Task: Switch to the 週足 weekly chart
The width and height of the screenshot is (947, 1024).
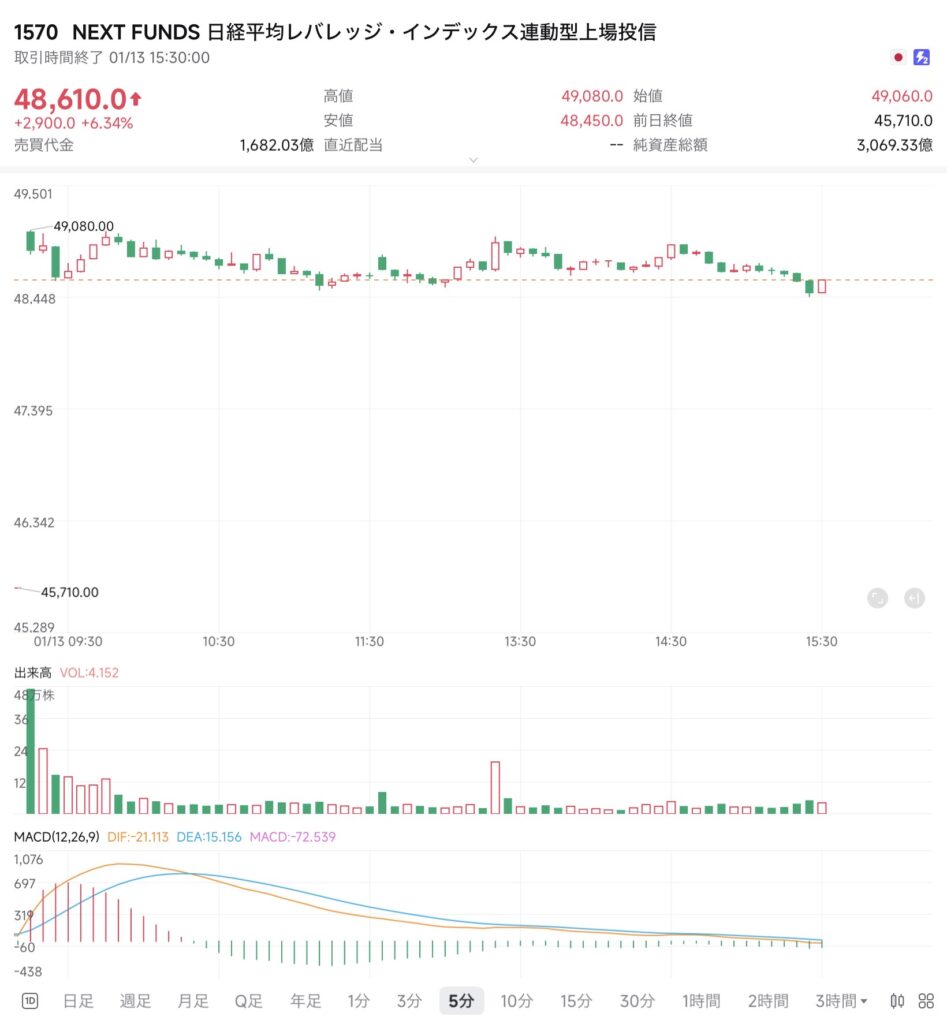Action: pos(135,1001)
